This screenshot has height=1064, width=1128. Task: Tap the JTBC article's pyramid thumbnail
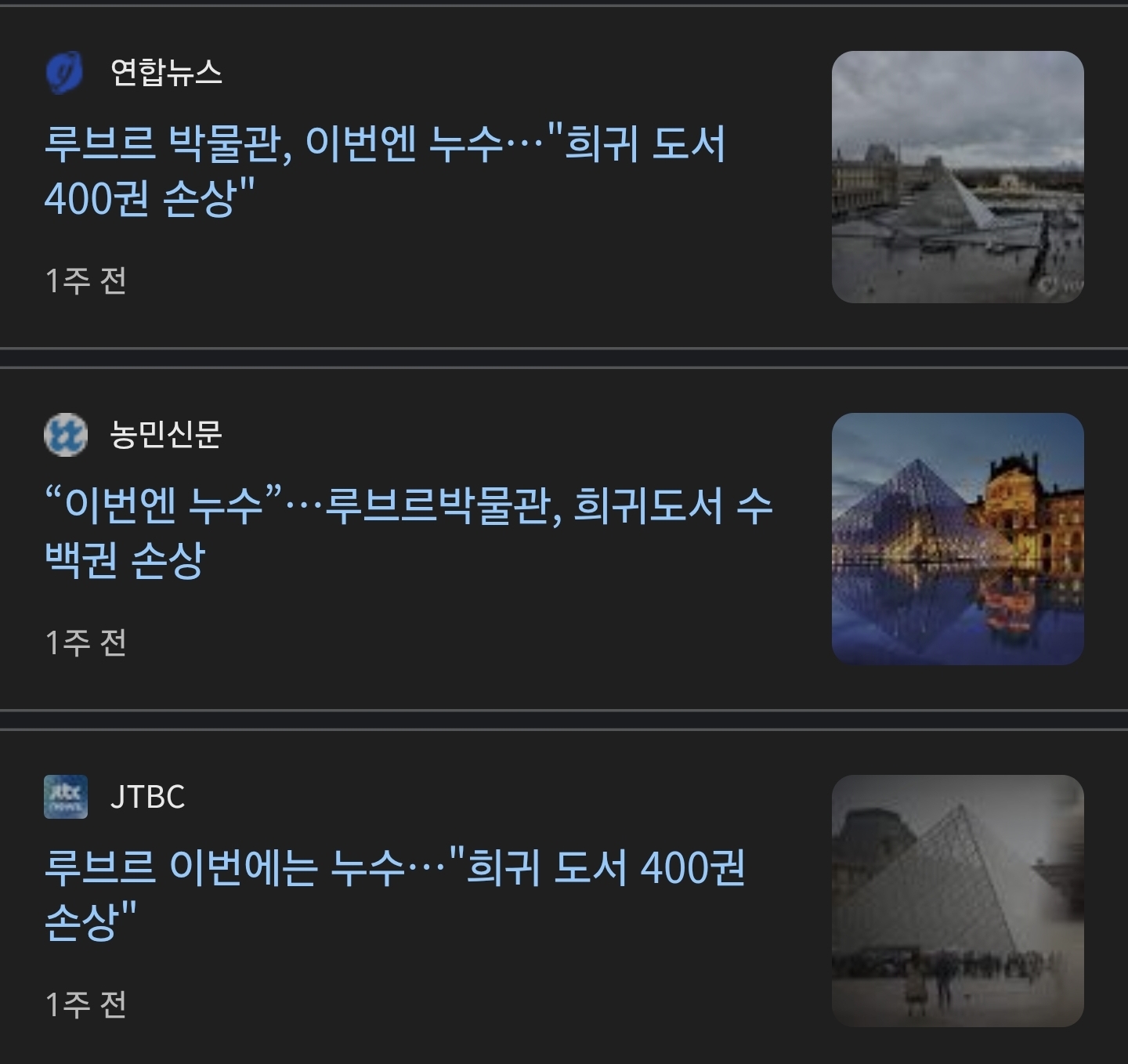pyautogui.click(x=957, y=901)
